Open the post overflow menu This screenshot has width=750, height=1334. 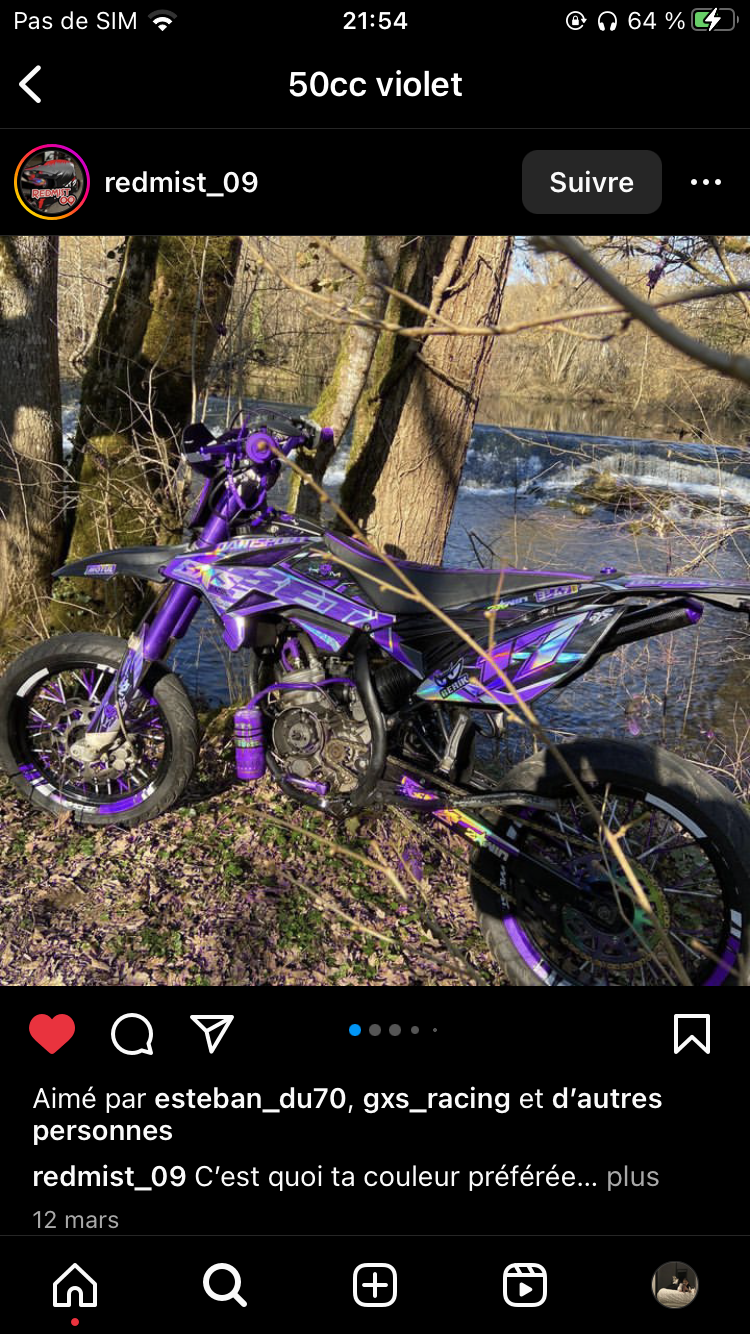[705, 182]
